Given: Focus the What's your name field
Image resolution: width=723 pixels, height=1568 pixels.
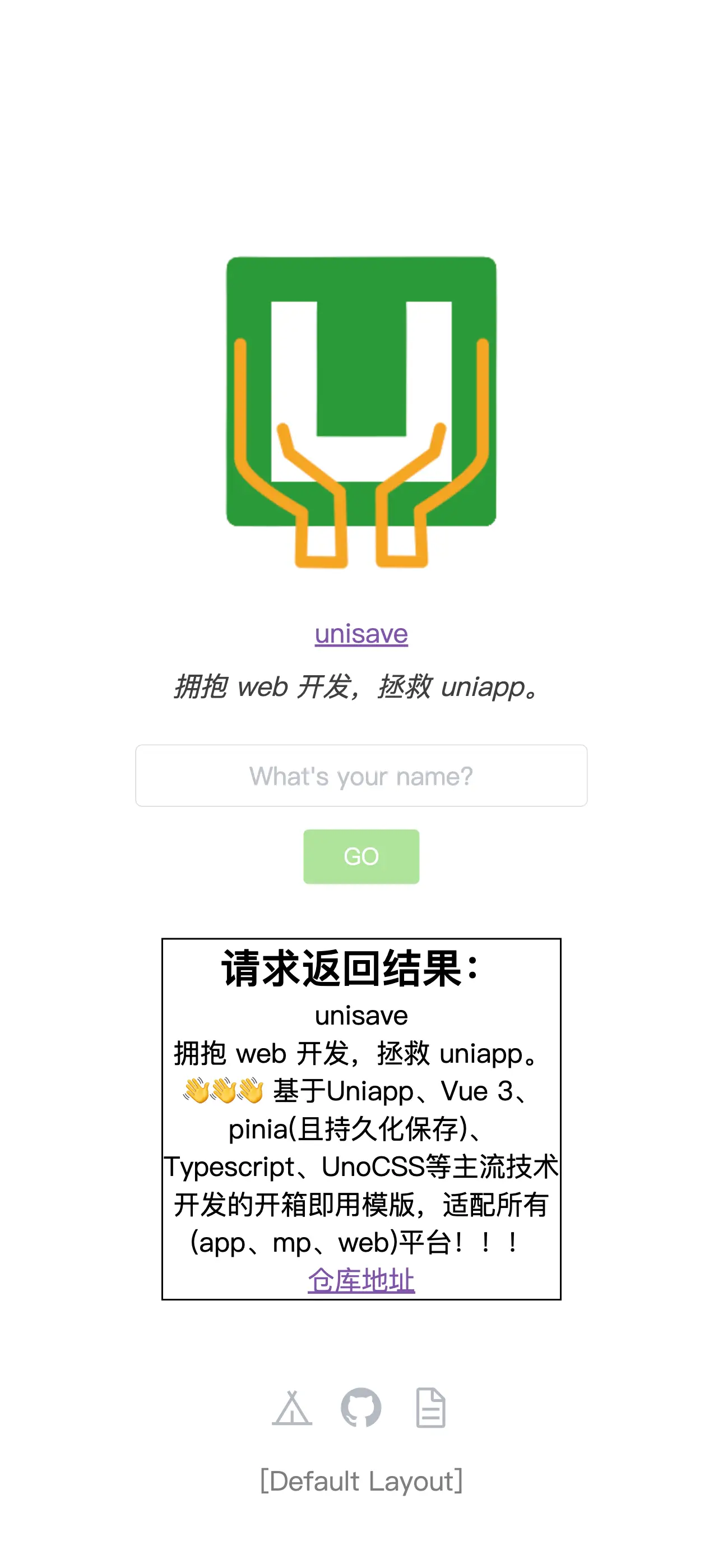Looking at the screenshot, I should click(x=361, y=776).
